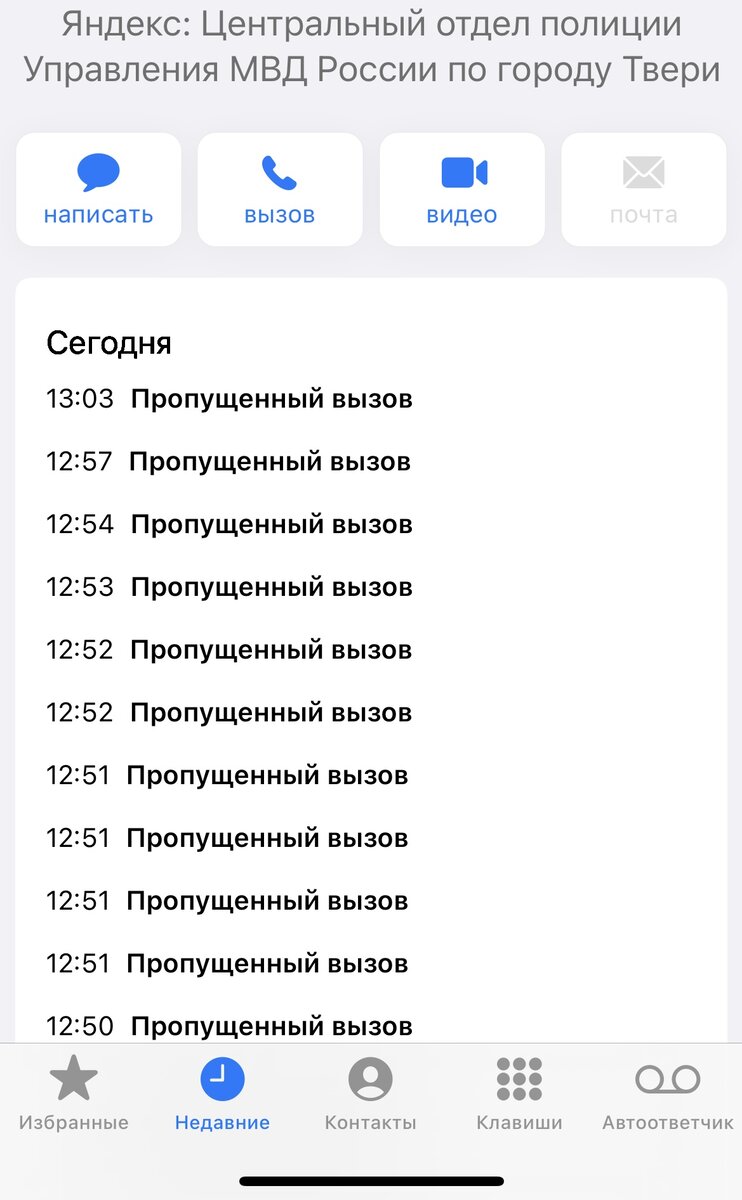The image size is (742, 1200).
Task: Open the Избранные tab
Action: [x=74, y=1094]
